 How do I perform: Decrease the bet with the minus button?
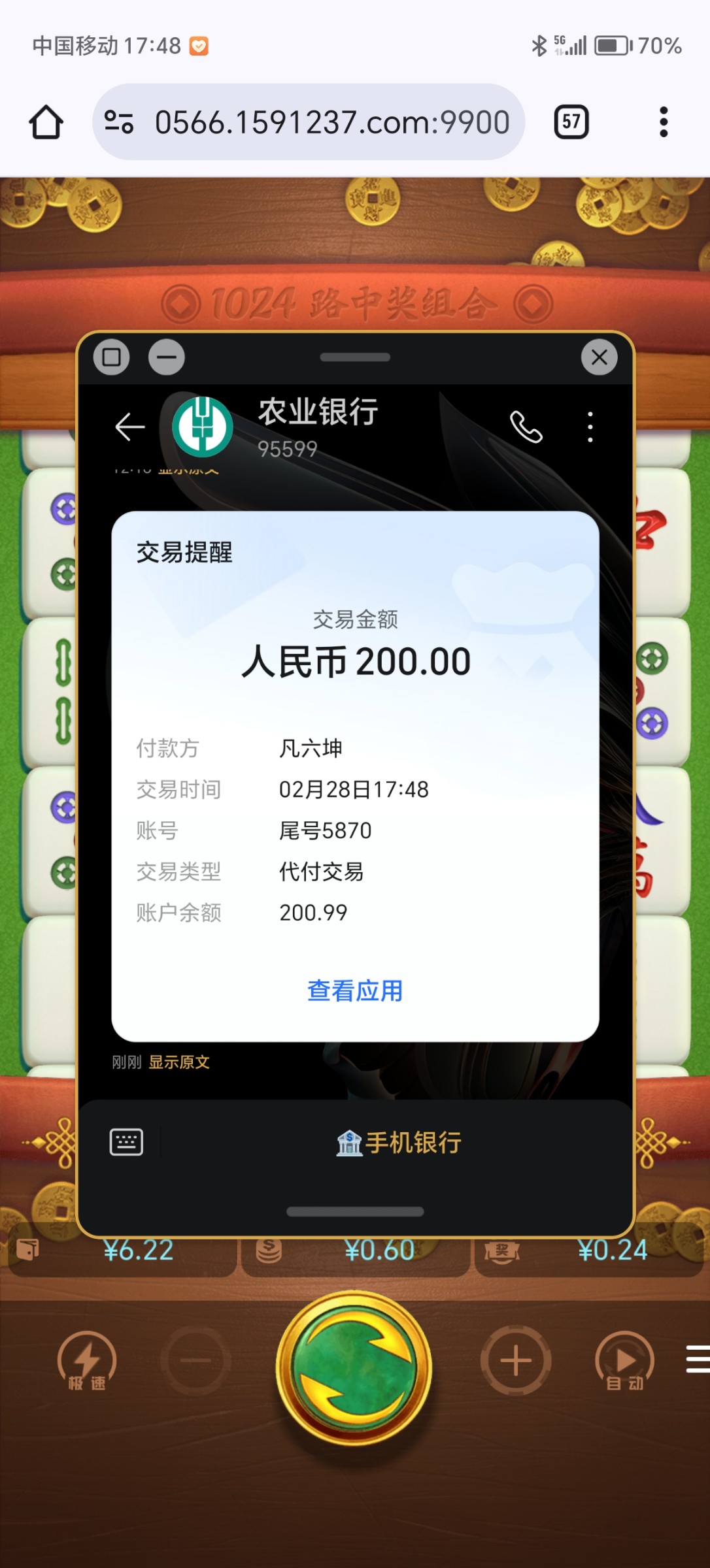[x=195, y=1361]
